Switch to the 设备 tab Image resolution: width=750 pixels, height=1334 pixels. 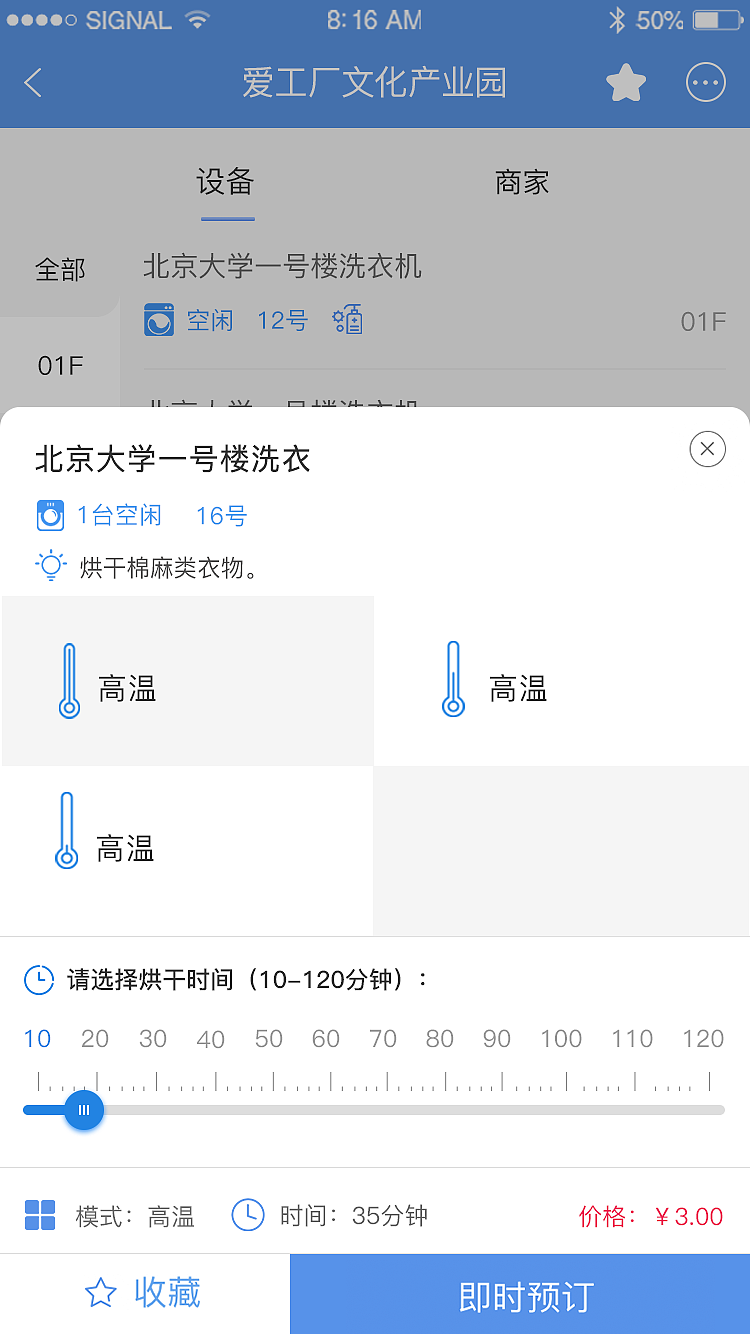pos(226,182)
